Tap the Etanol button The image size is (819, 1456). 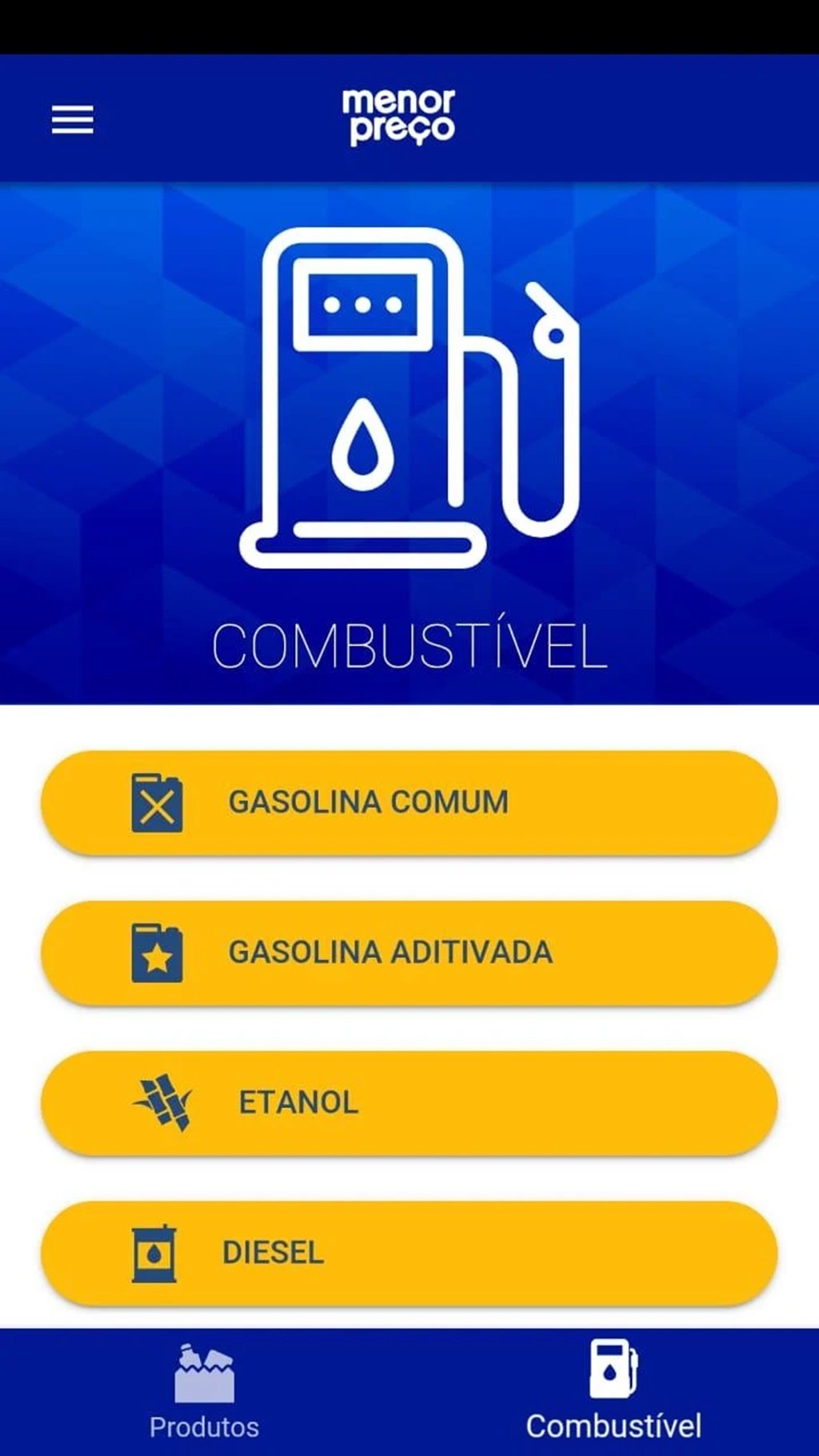coord(409,1103)
